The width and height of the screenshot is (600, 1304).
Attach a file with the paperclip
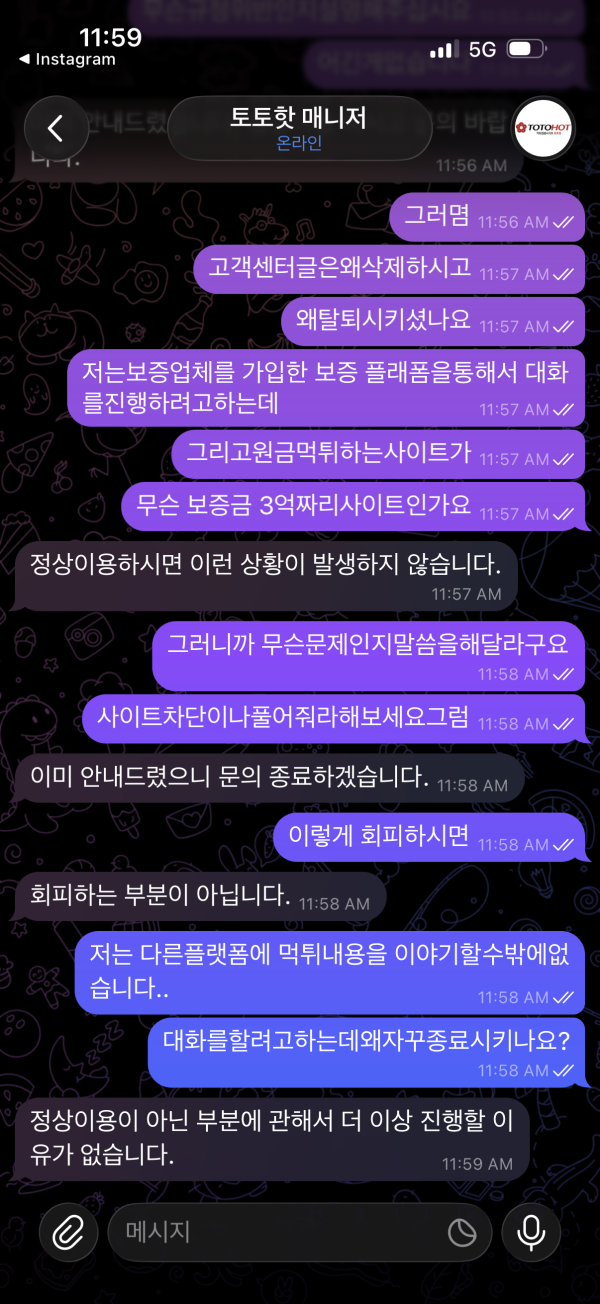[67, 1232]
